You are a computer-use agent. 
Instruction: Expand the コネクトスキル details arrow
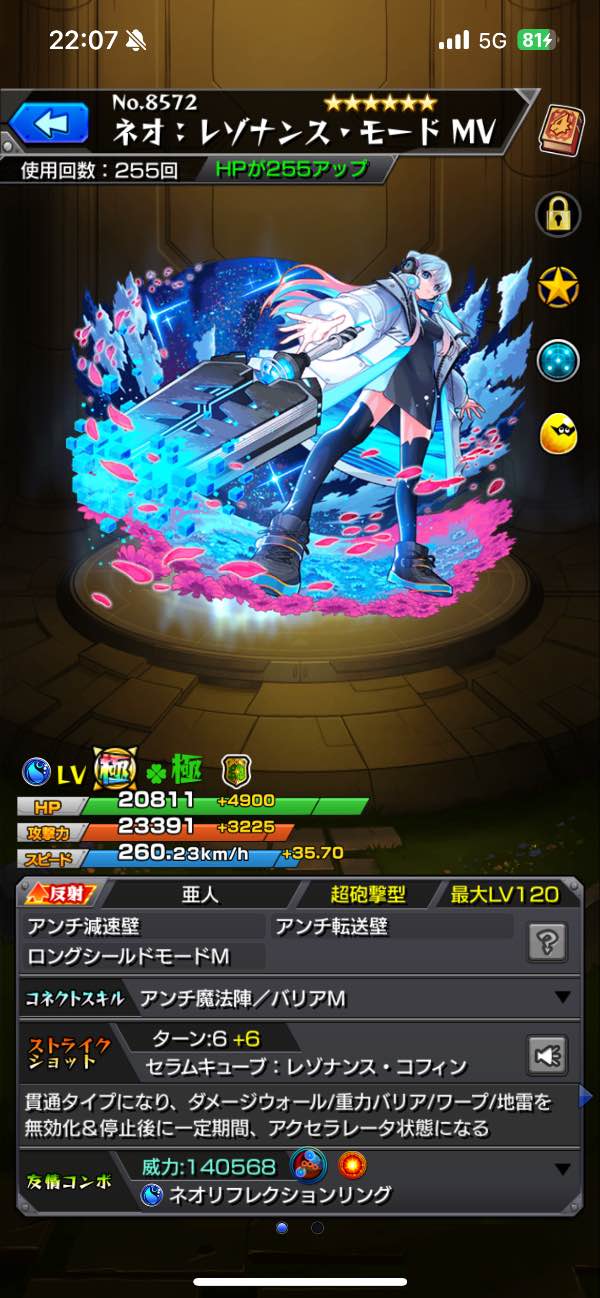point(563,997)
